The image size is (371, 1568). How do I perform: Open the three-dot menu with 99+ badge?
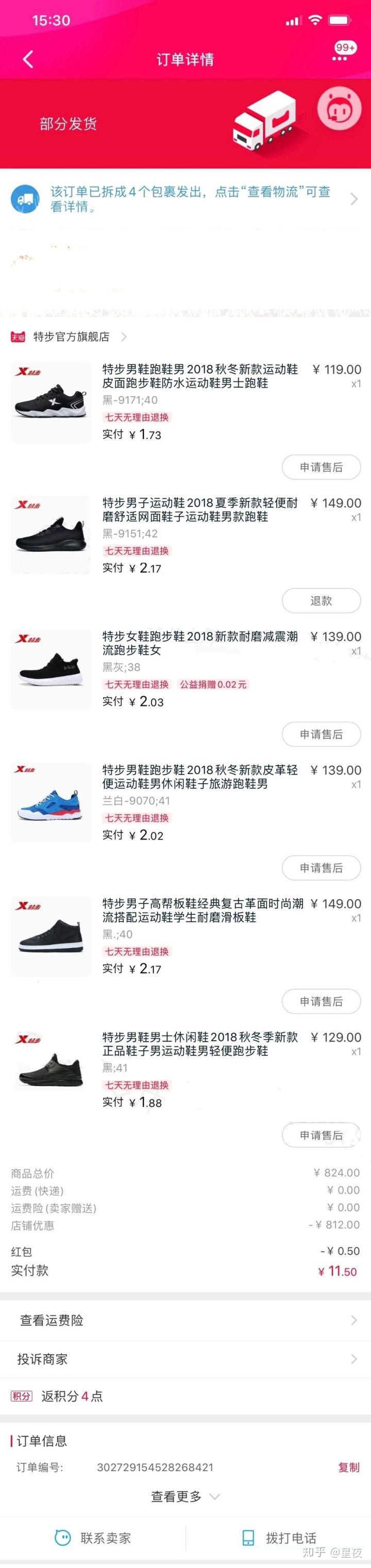(340, 58)
